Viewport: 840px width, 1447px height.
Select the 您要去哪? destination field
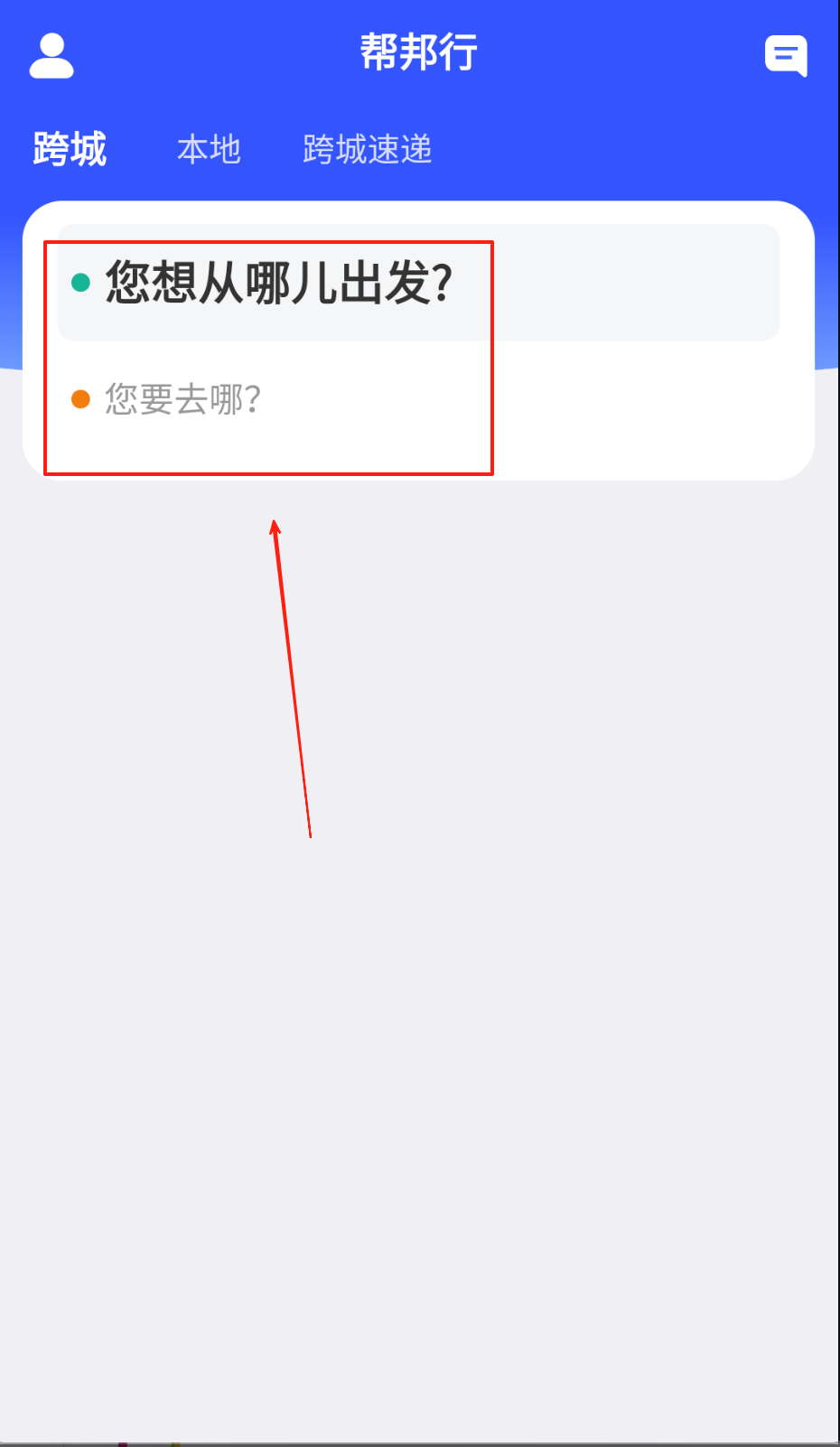click(x=183, y=398)
